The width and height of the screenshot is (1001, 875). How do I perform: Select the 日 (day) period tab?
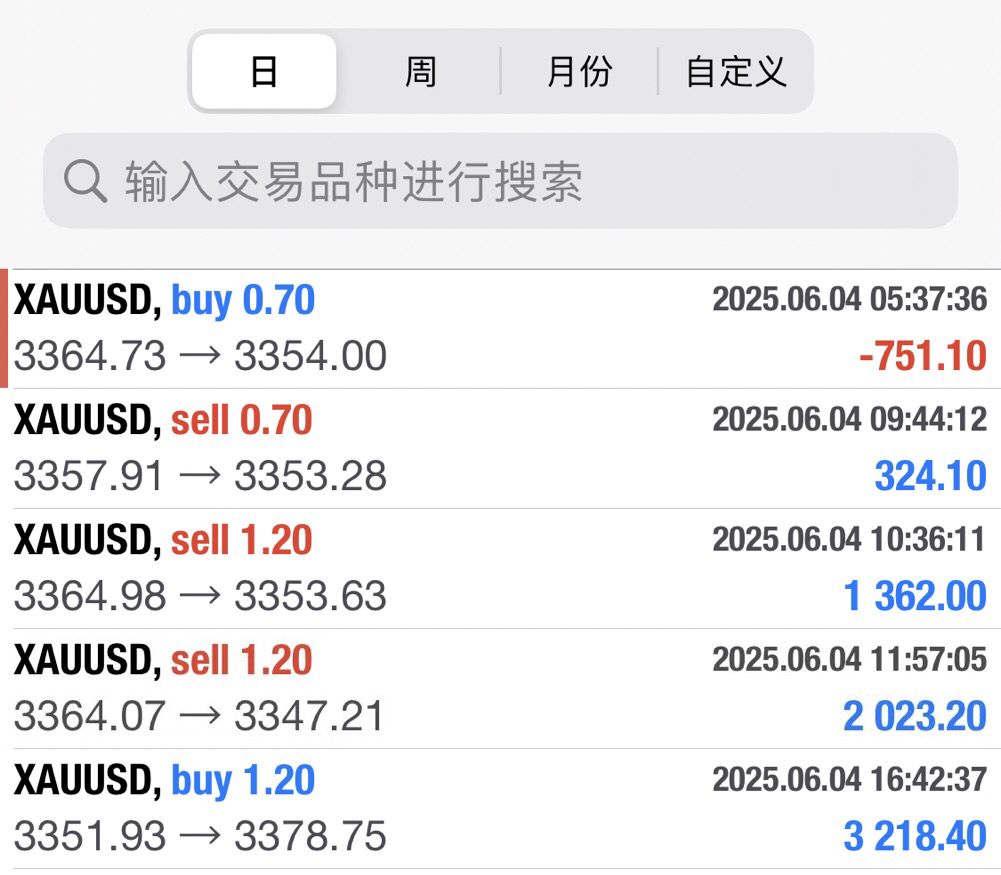pos(264,71)
